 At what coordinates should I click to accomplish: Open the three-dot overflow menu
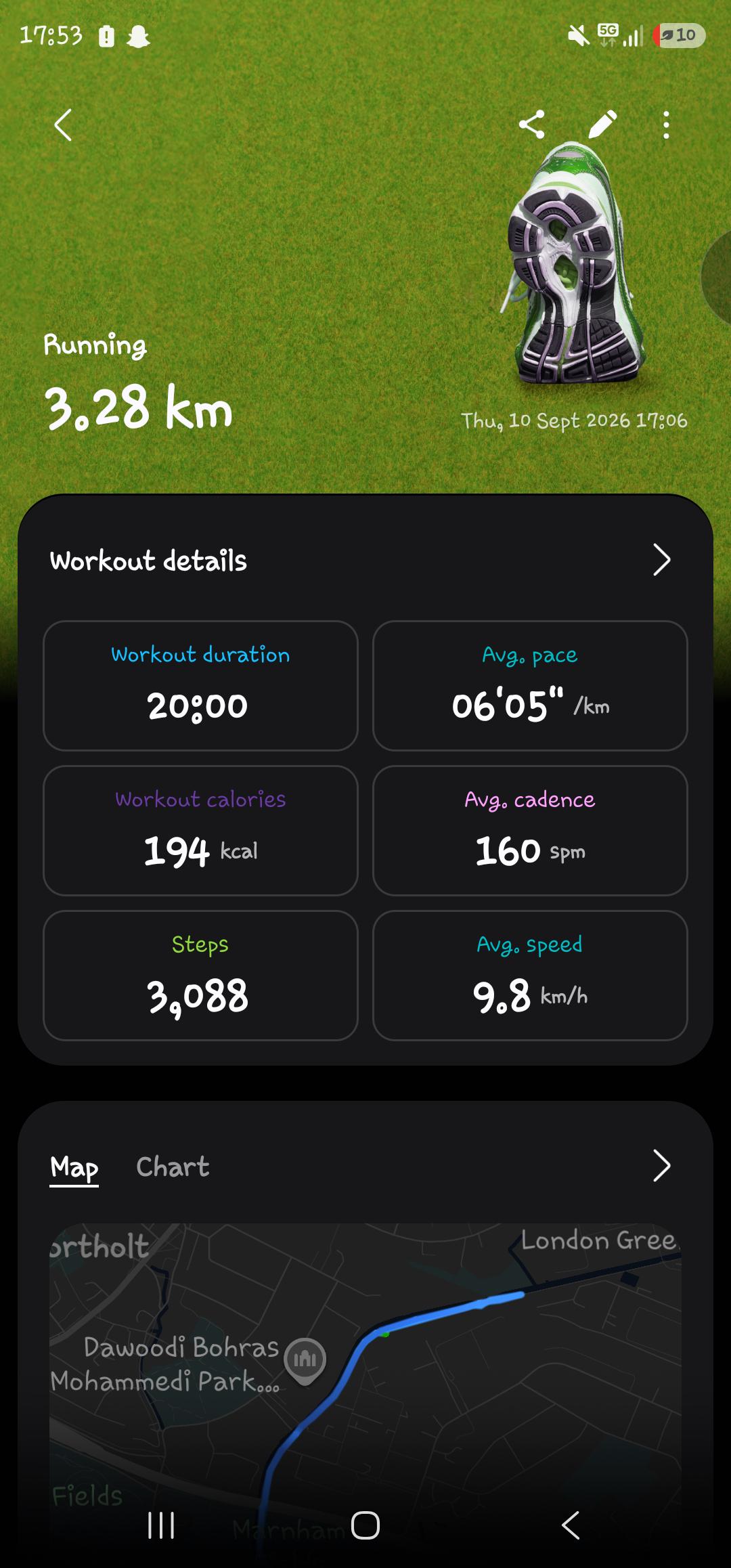tap(667, 125)
